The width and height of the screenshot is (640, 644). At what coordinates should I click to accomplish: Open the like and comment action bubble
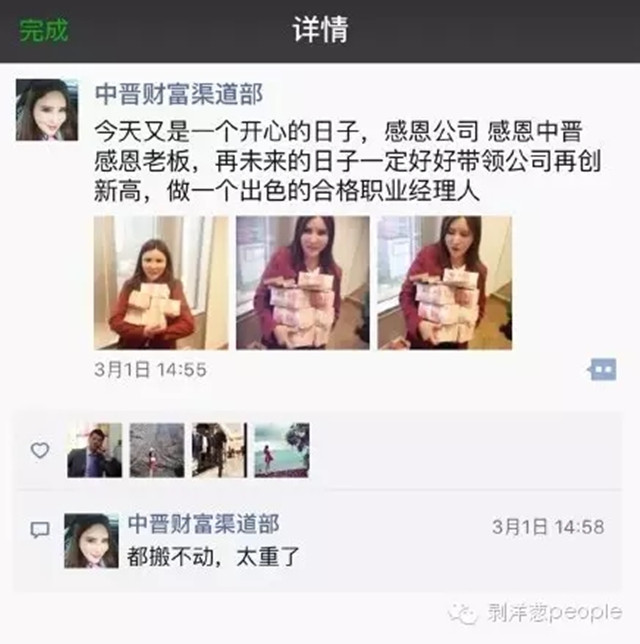point(602,370)
